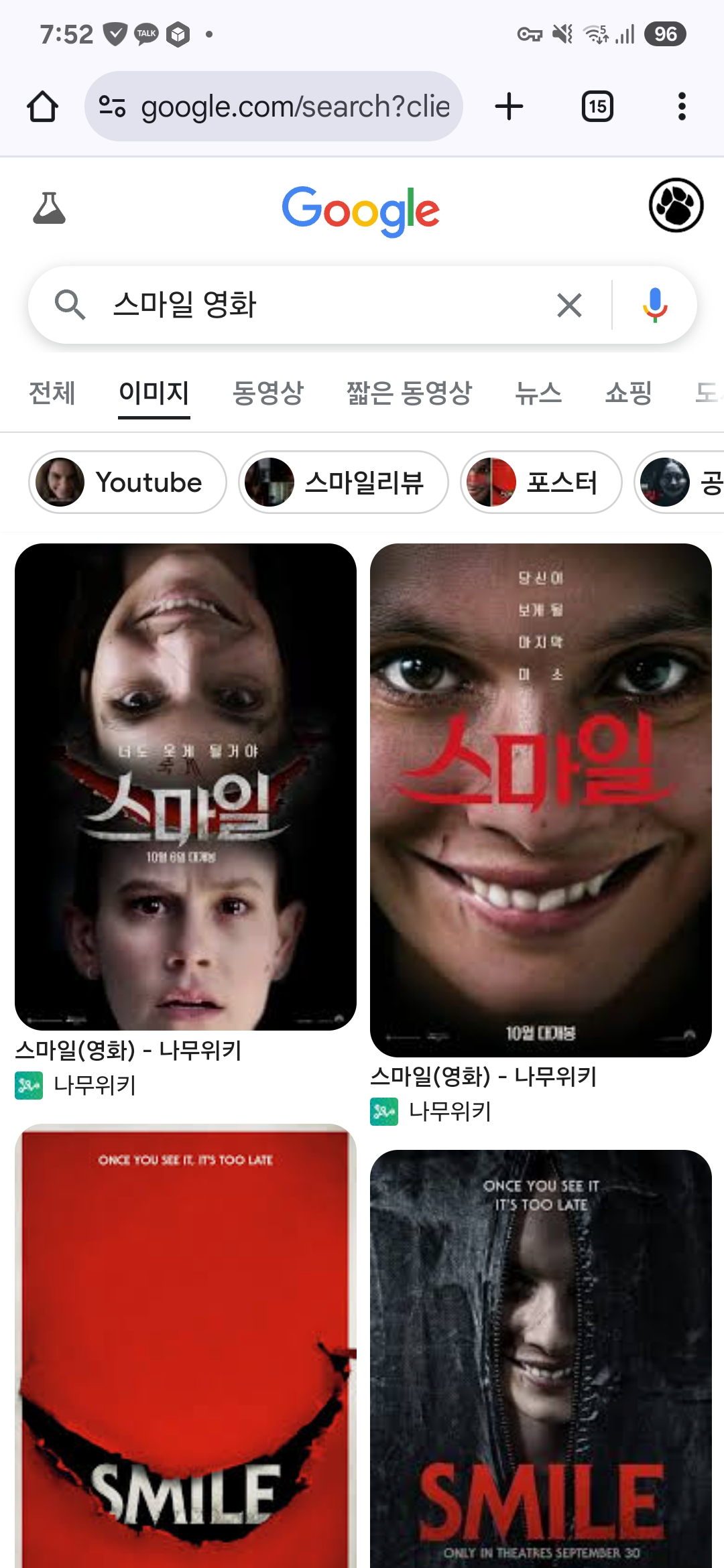The height and width of the screenshot is (1568, 724).
Task: Open the Google account profile picture
Action: (x=676, y=206)
